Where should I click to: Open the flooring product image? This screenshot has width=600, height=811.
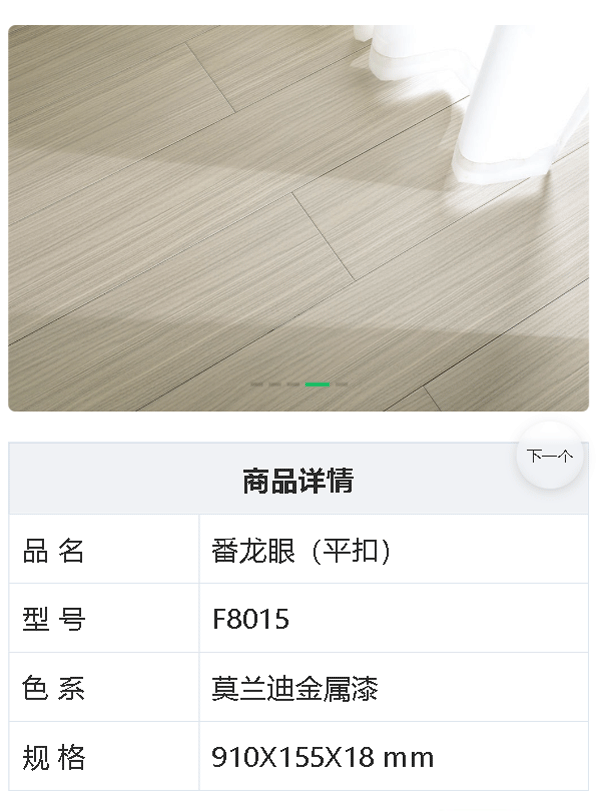(298, 200)
